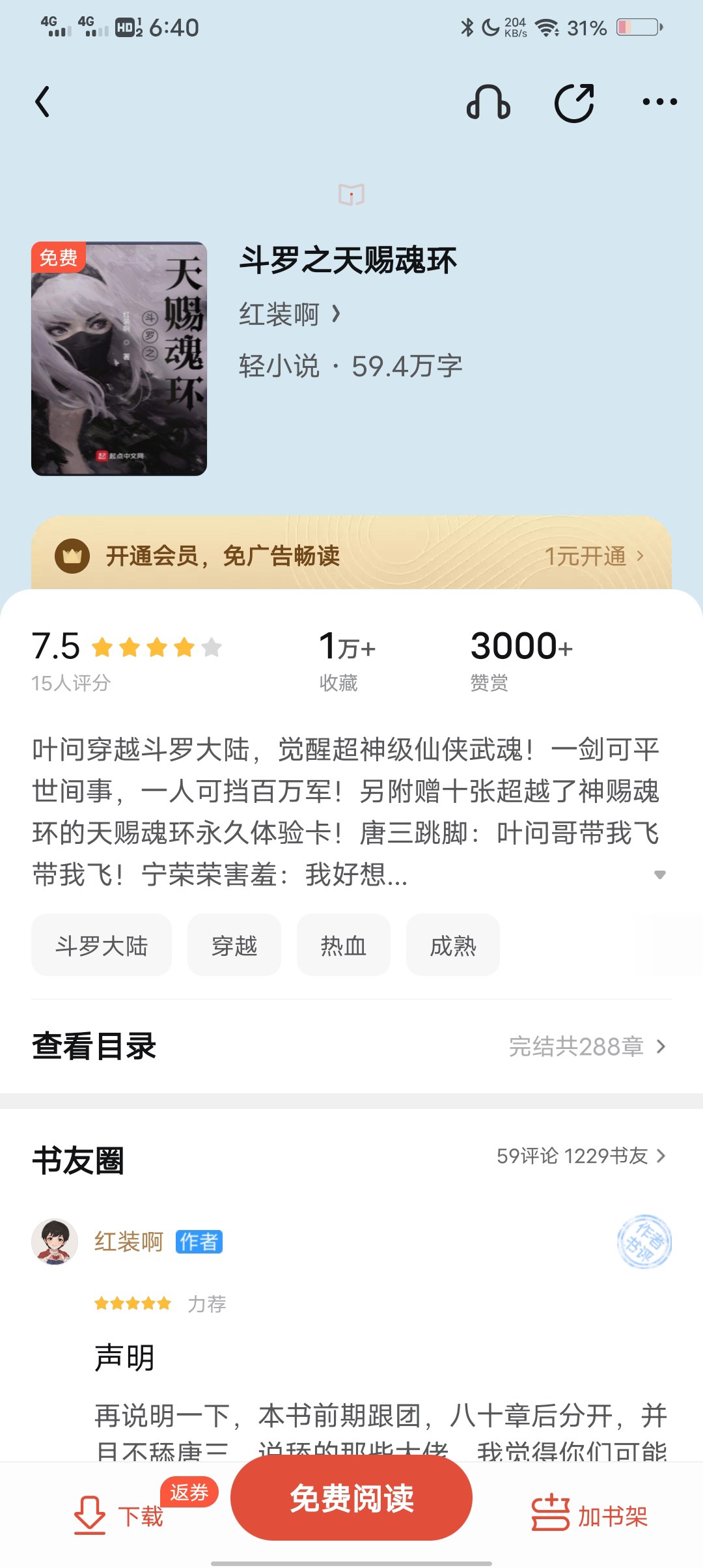This screenshot has height=1568, width=703.
Task: Open 红装啊's avatar in the review
Action: tap(55, 1242)
